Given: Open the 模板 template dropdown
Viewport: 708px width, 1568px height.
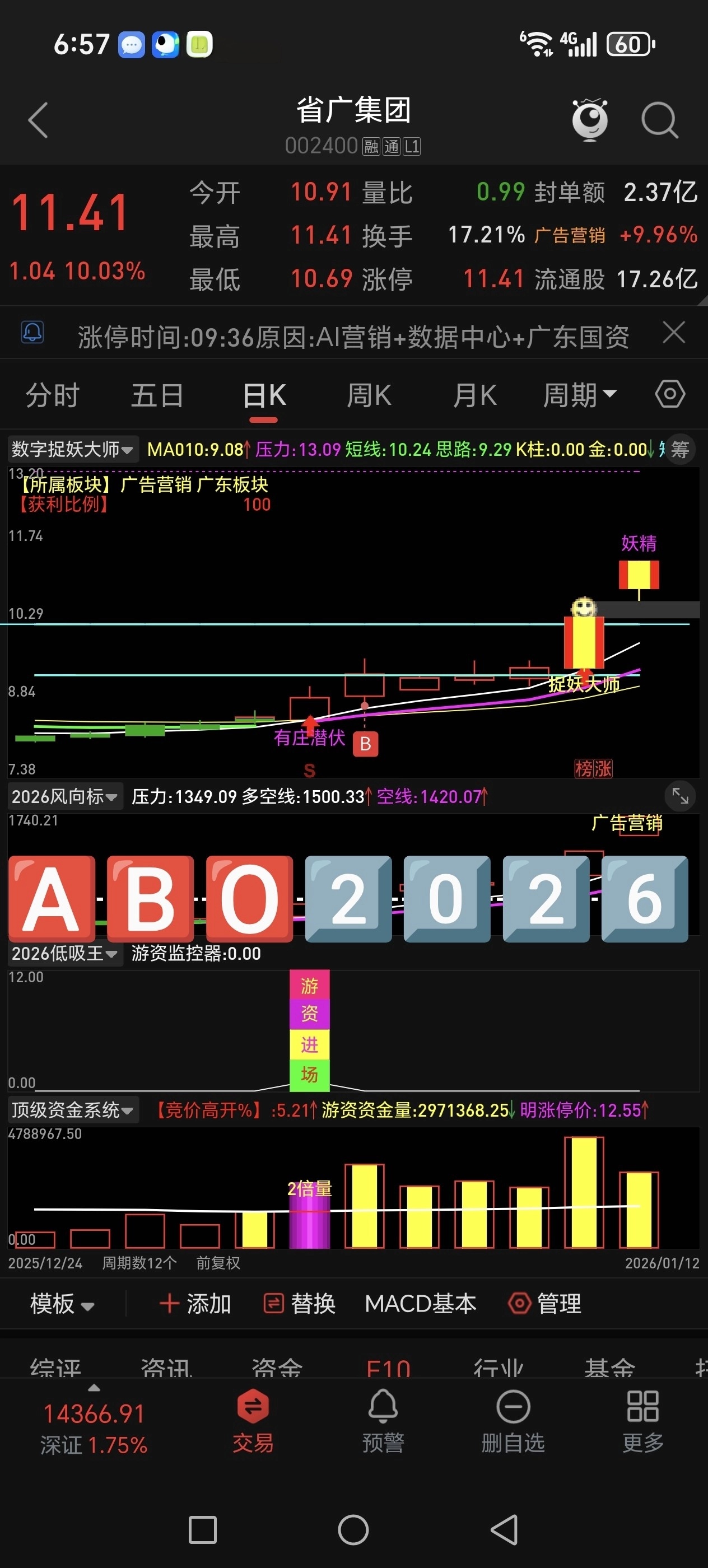Looking at the screenshot, I should pyautogui.click(x=62, y=1304).
